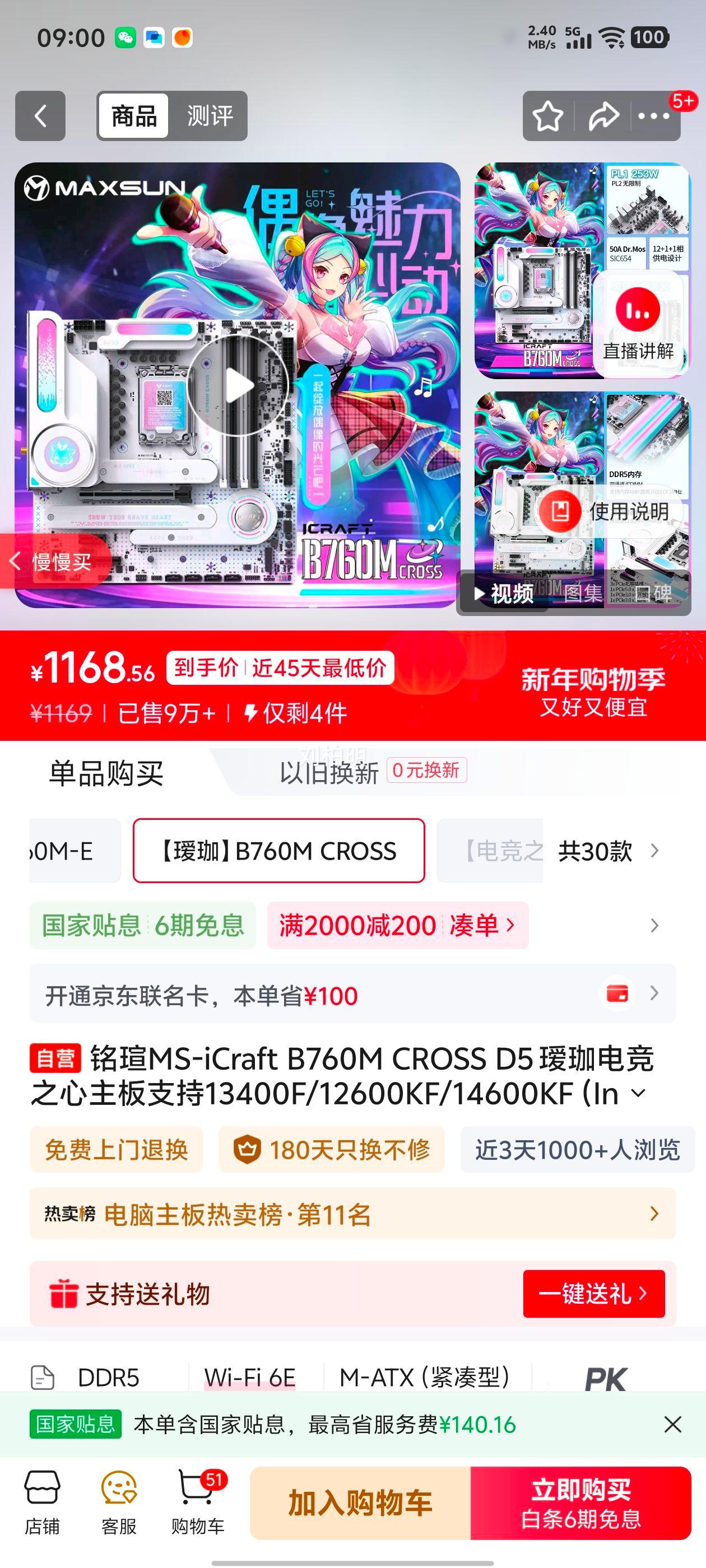Tap the back arrow at top left
This screenshot has height=1568, width=706.
coord(40,117)
